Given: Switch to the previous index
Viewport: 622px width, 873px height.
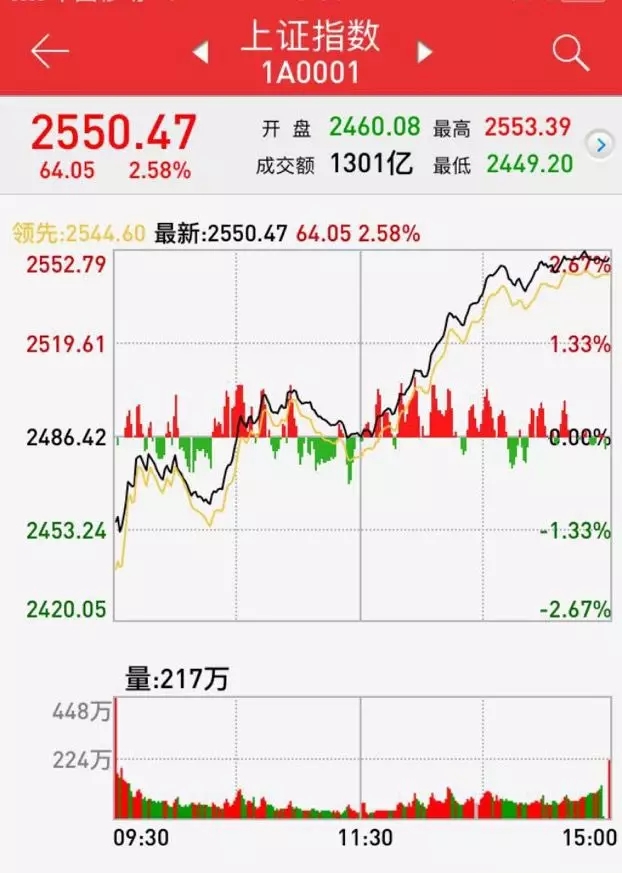Looking at the screenshot, I should point(201,52).
